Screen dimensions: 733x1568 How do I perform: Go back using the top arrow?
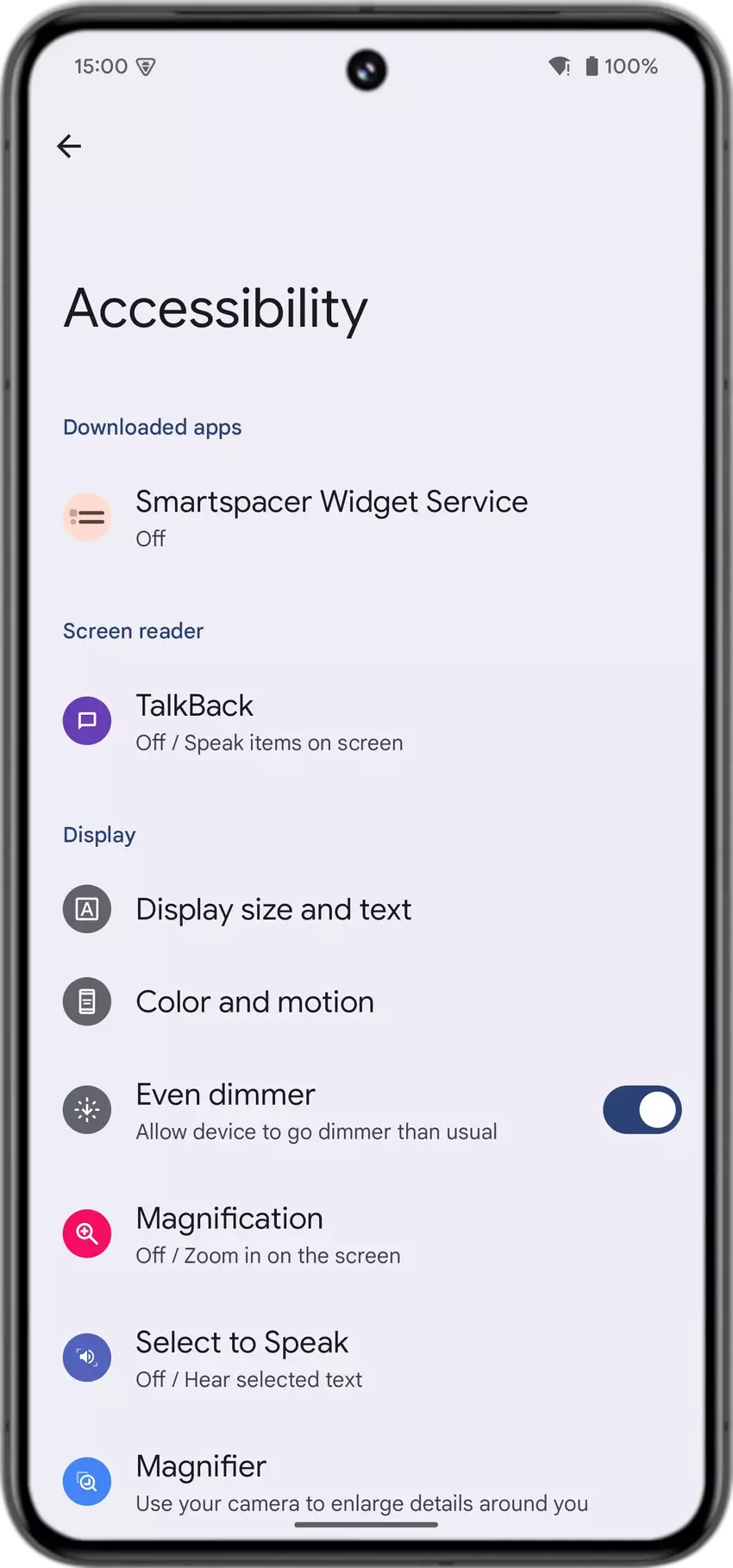69,147
